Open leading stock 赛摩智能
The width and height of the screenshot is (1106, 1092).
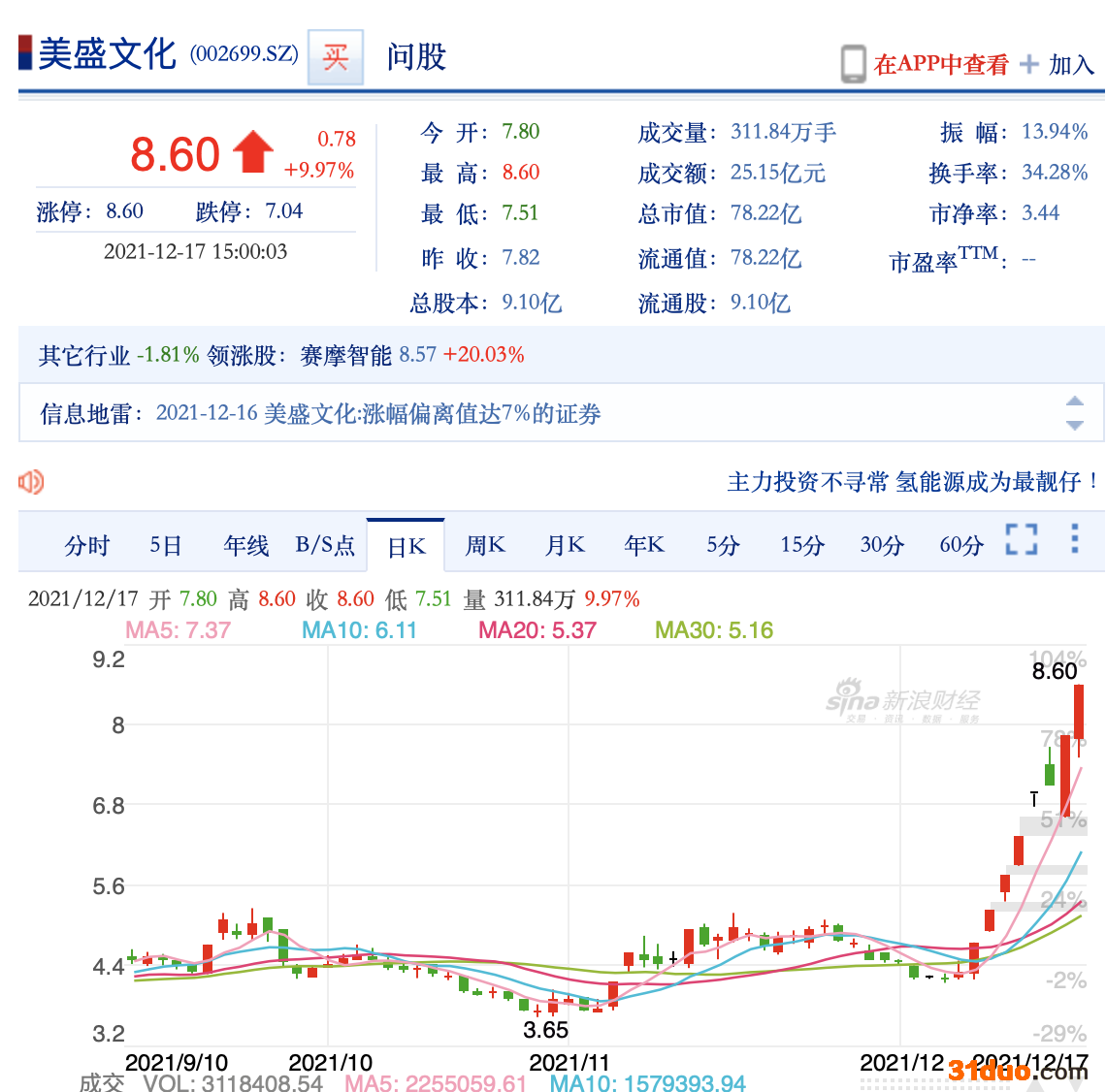(x=345, y=355)
